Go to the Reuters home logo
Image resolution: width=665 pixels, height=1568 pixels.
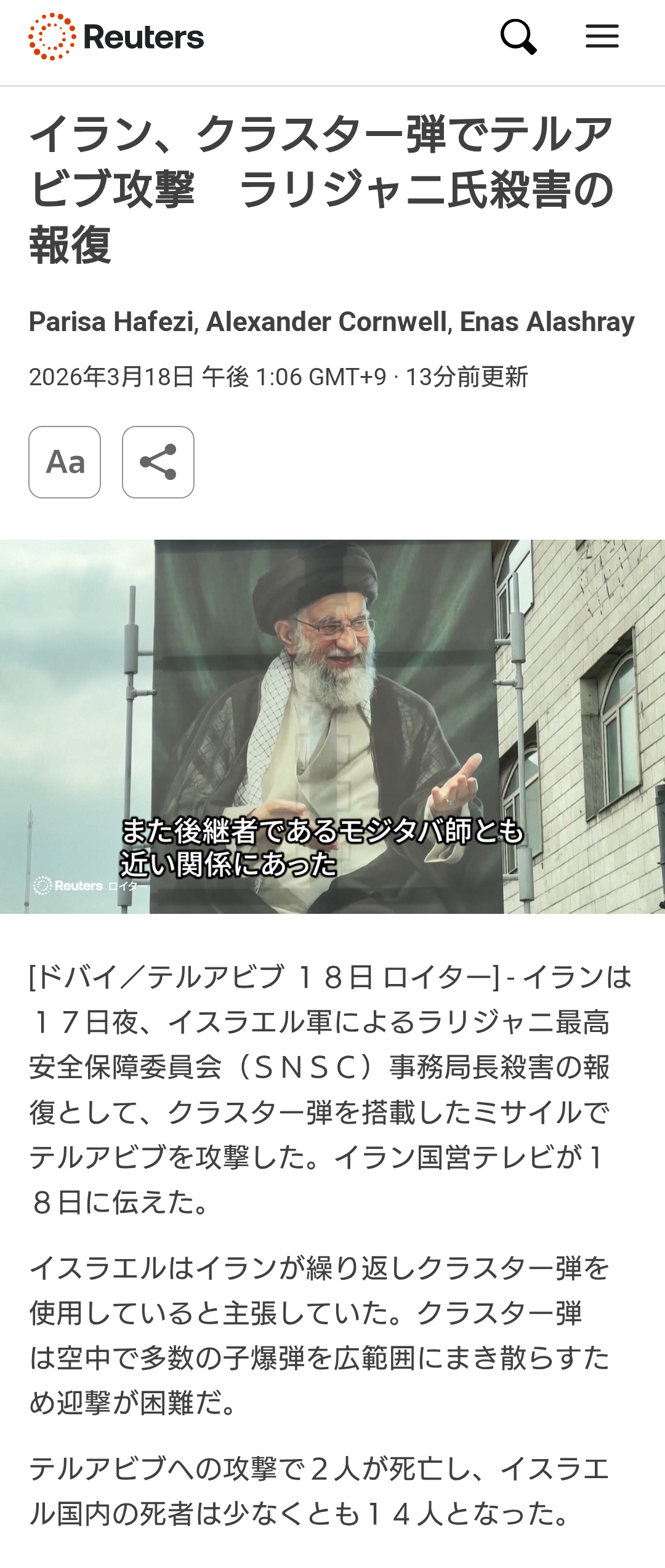(116, 37)
